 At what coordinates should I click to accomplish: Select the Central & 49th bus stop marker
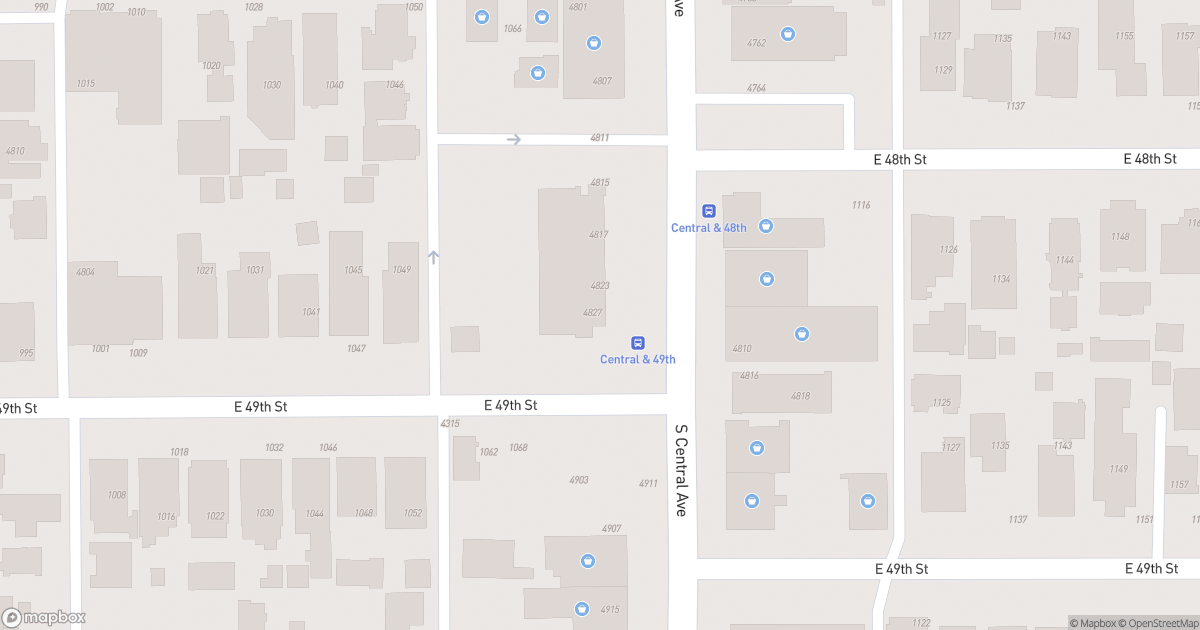pyautogui.click(x=638, y=343)
